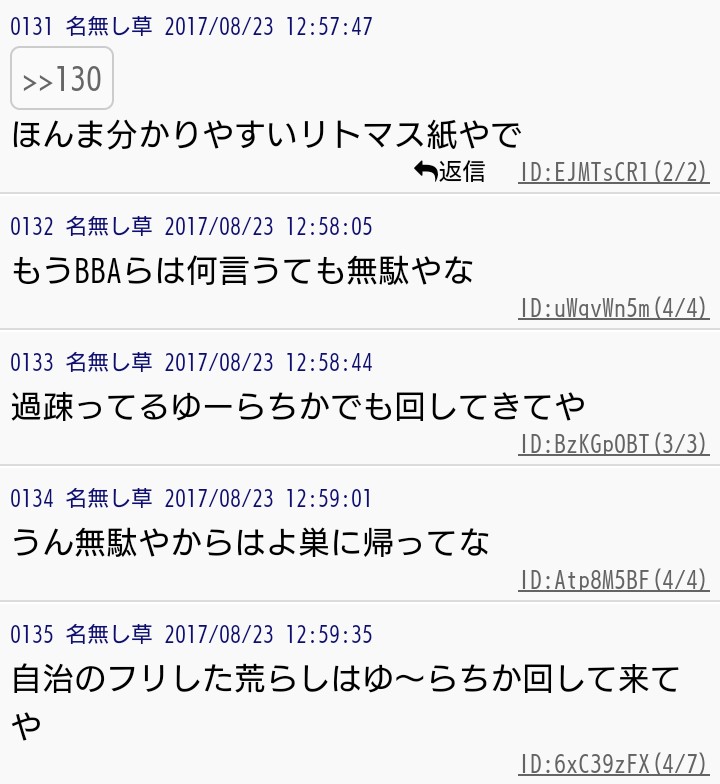Open poster ID:EJMTsCR1(2/2)
Viewport: 720px width, 784px height.
pos(613,172)
